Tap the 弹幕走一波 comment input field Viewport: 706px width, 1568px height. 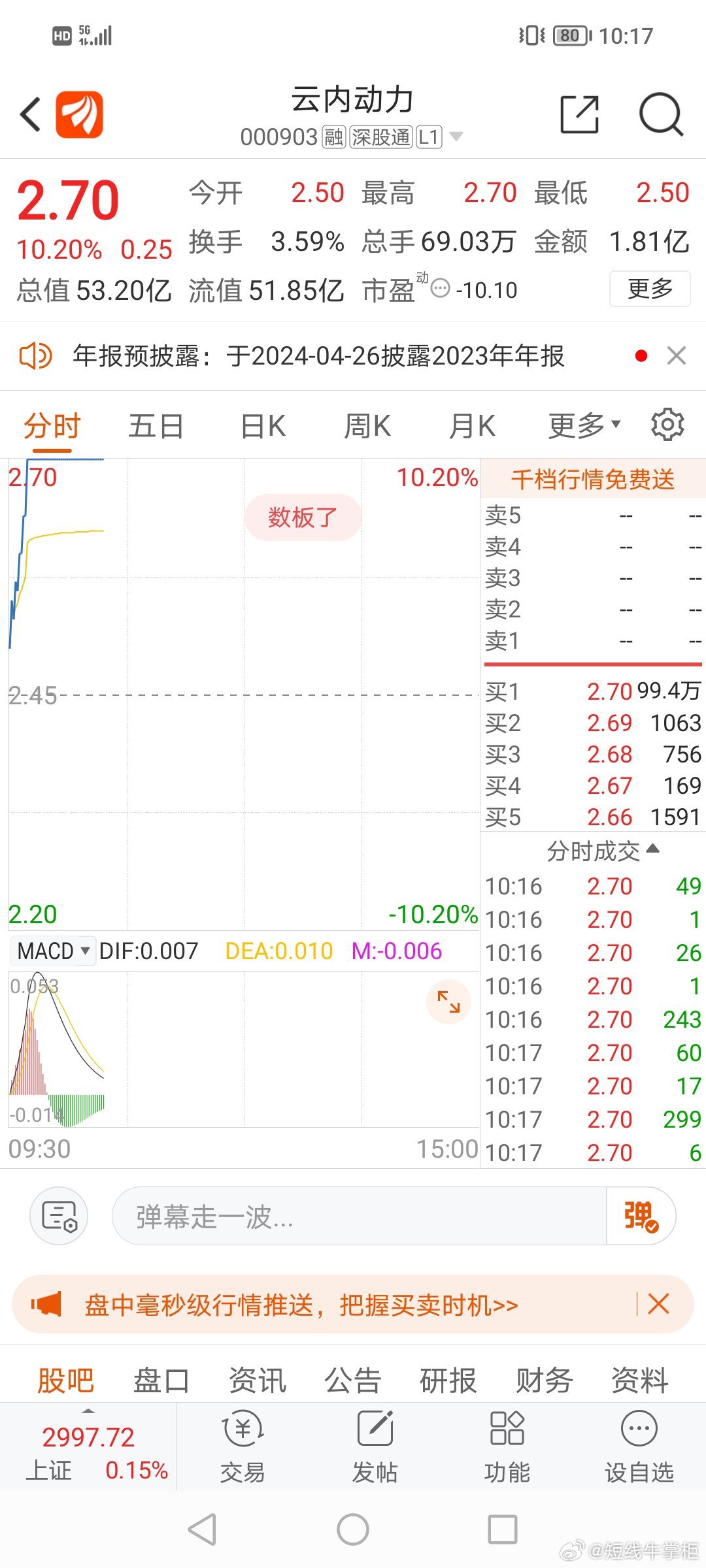point(360,1215)
